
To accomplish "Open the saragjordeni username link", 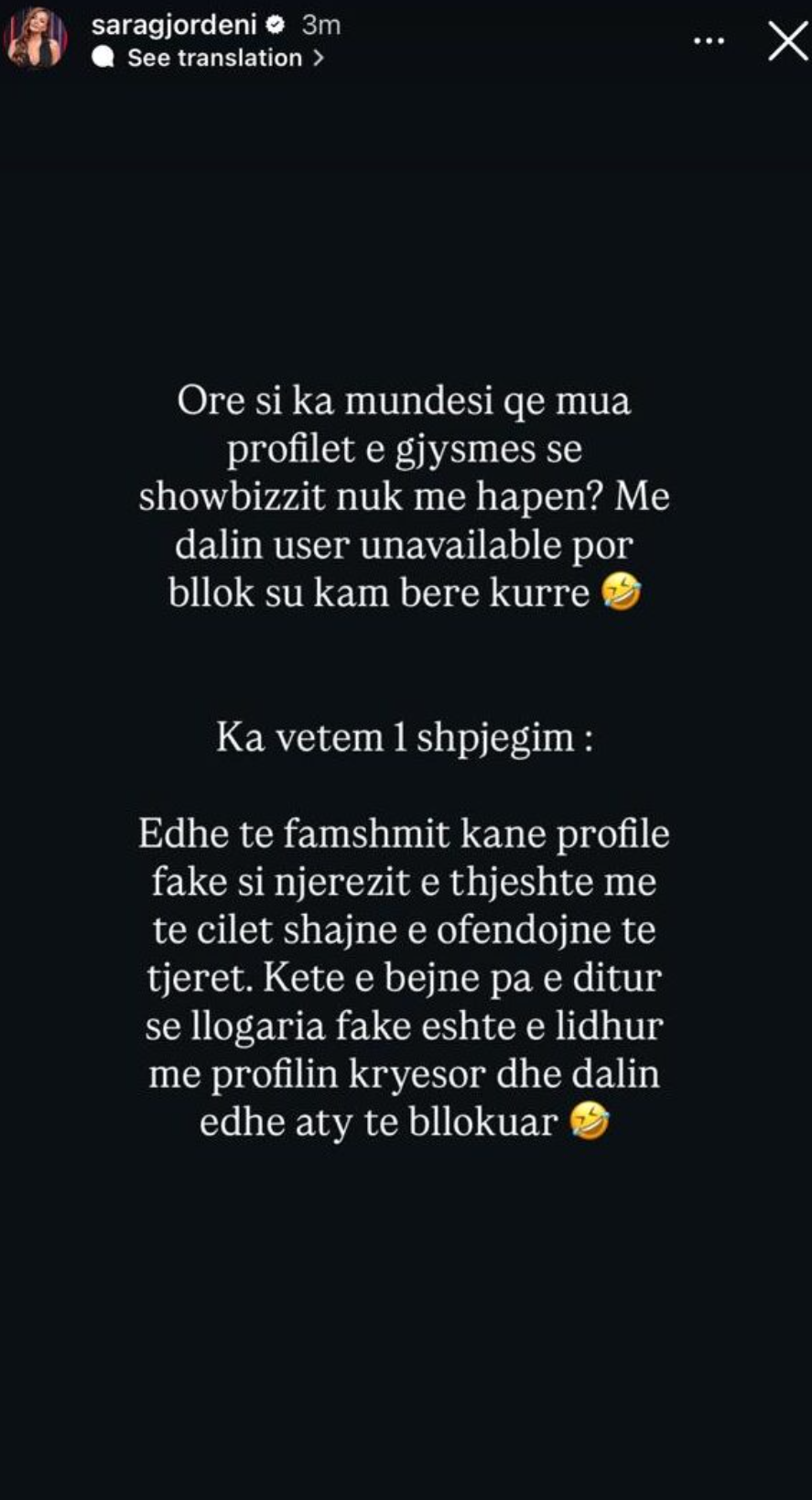I will click(175, 25).
